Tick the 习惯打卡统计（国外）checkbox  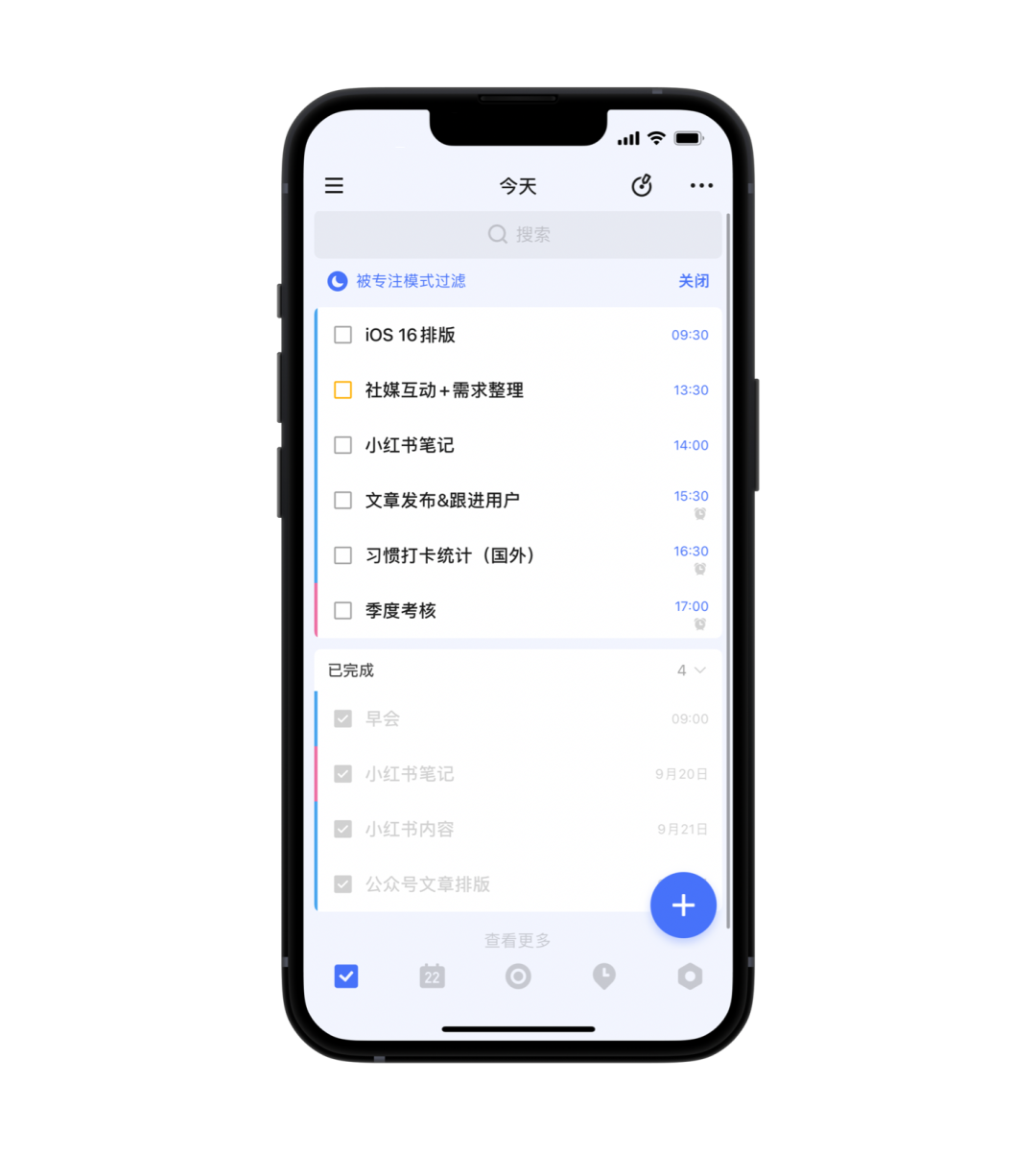point(342,555)
